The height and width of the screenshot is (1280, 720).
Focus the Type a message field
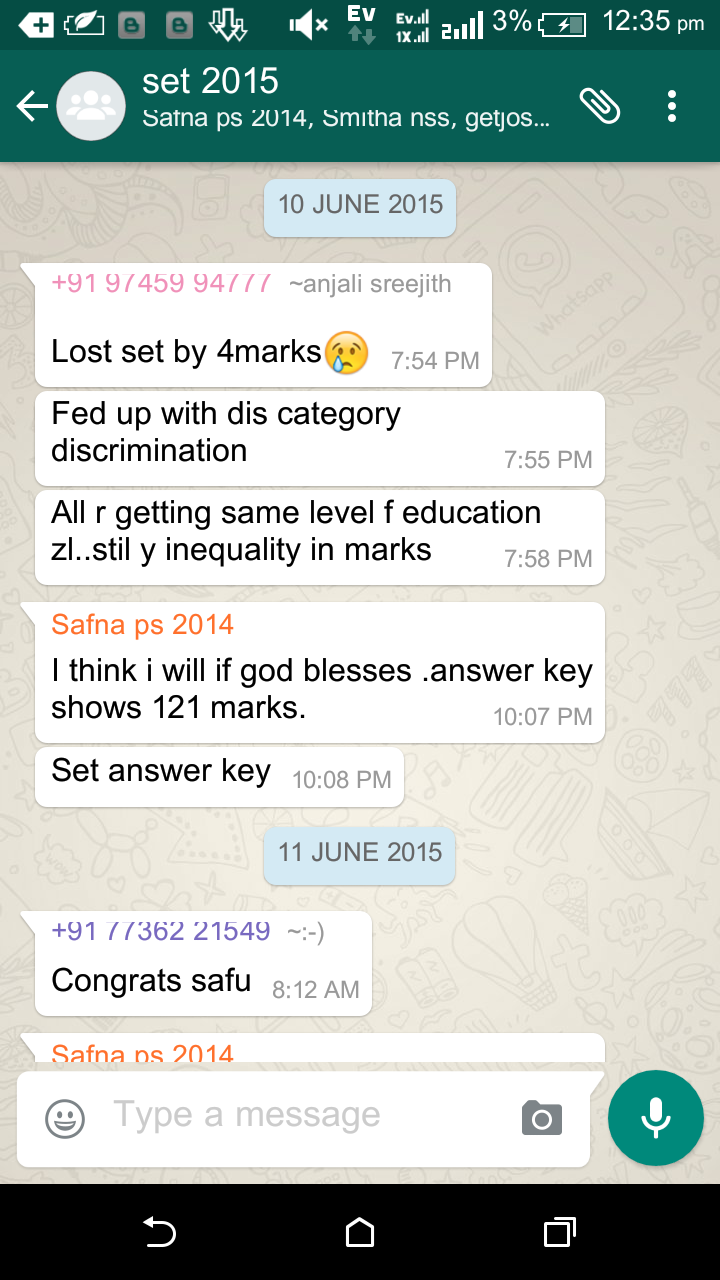[x=300, y=1115]
